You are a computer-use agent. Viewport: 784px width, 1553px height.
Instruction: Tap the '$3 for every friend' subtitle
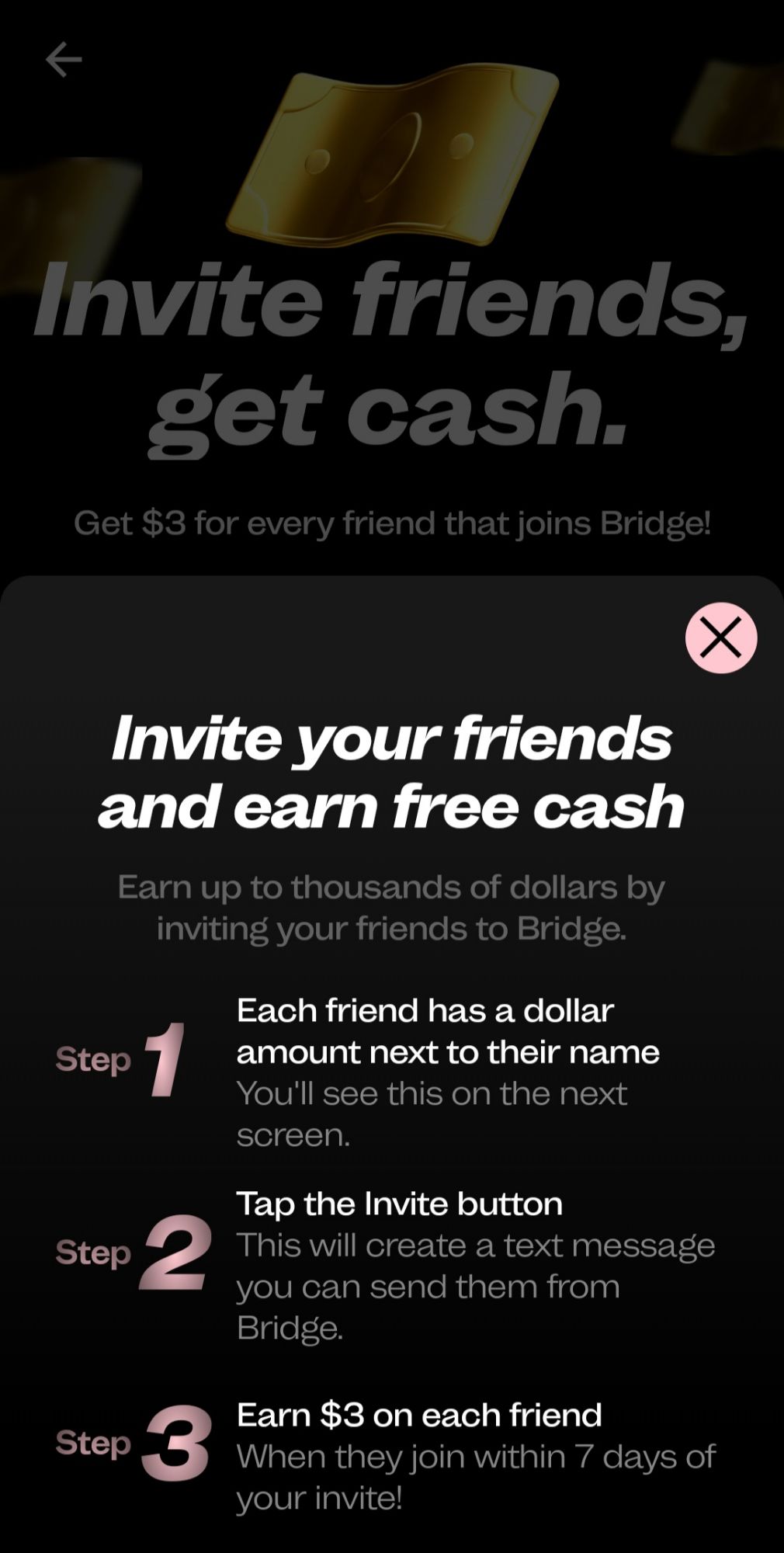(x=392, y=523)
